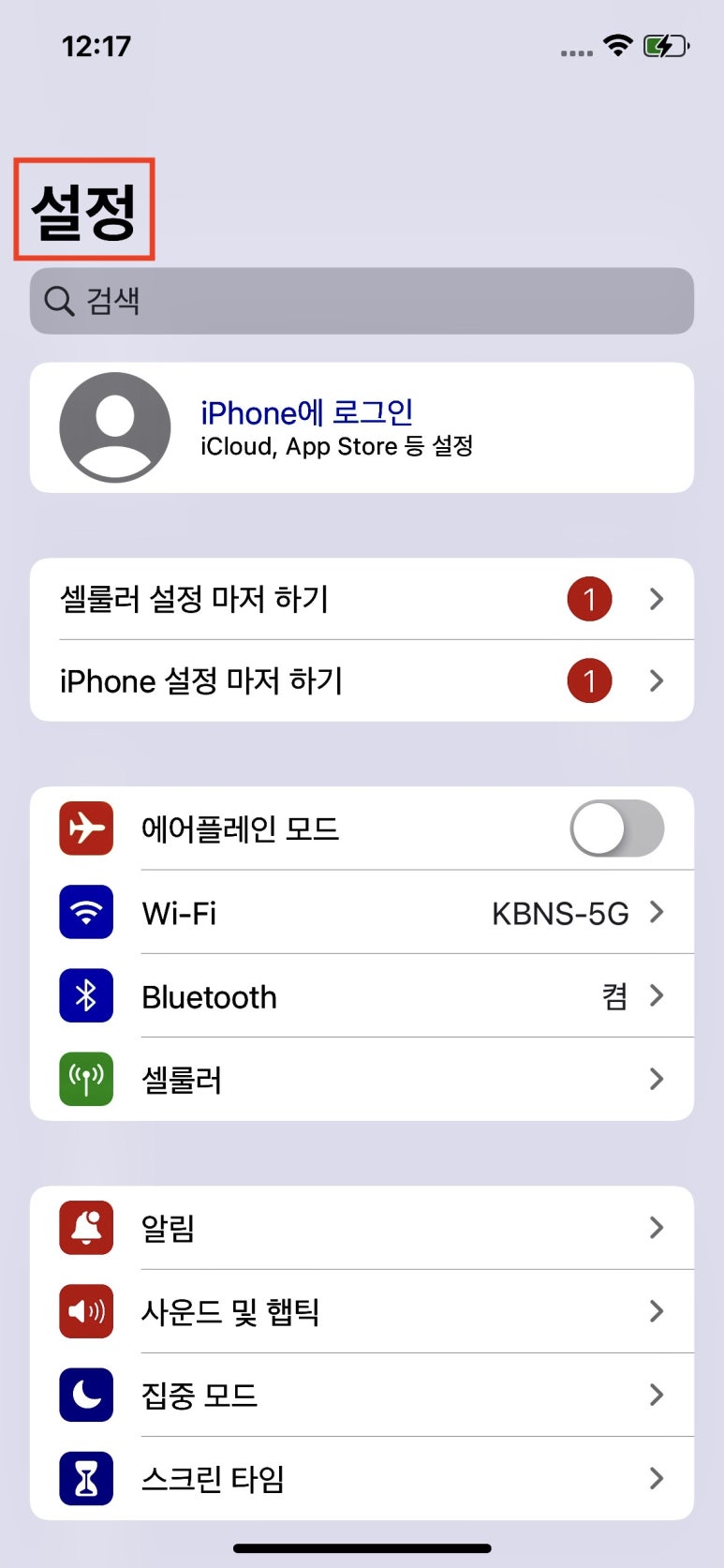Open 셀룰러 설정 마저 하기
The image size is (724, 1568).
click(x=362, y=599)
